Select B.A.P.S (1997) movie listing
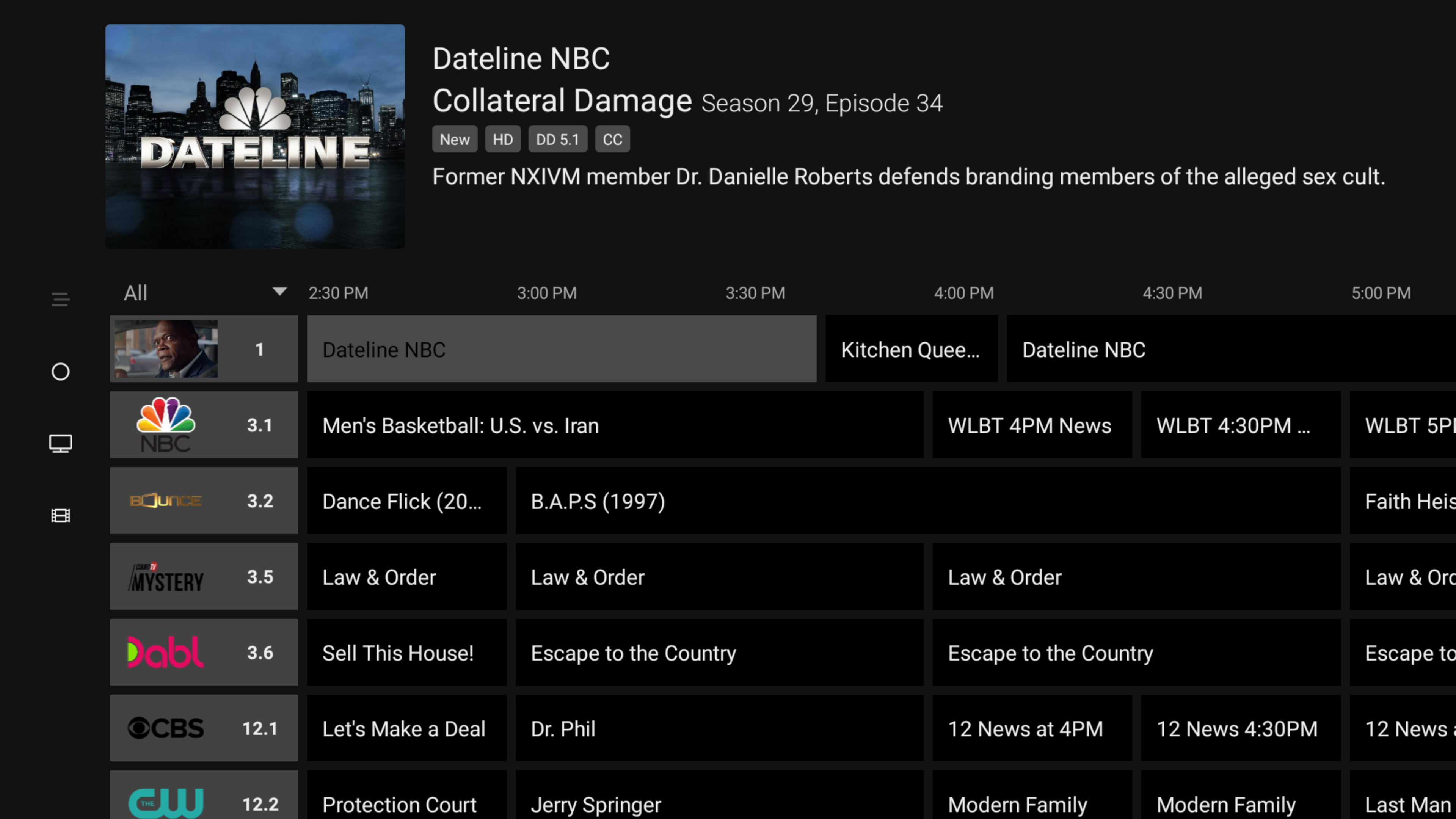1456x819 pixels. [x=927, y=501]
